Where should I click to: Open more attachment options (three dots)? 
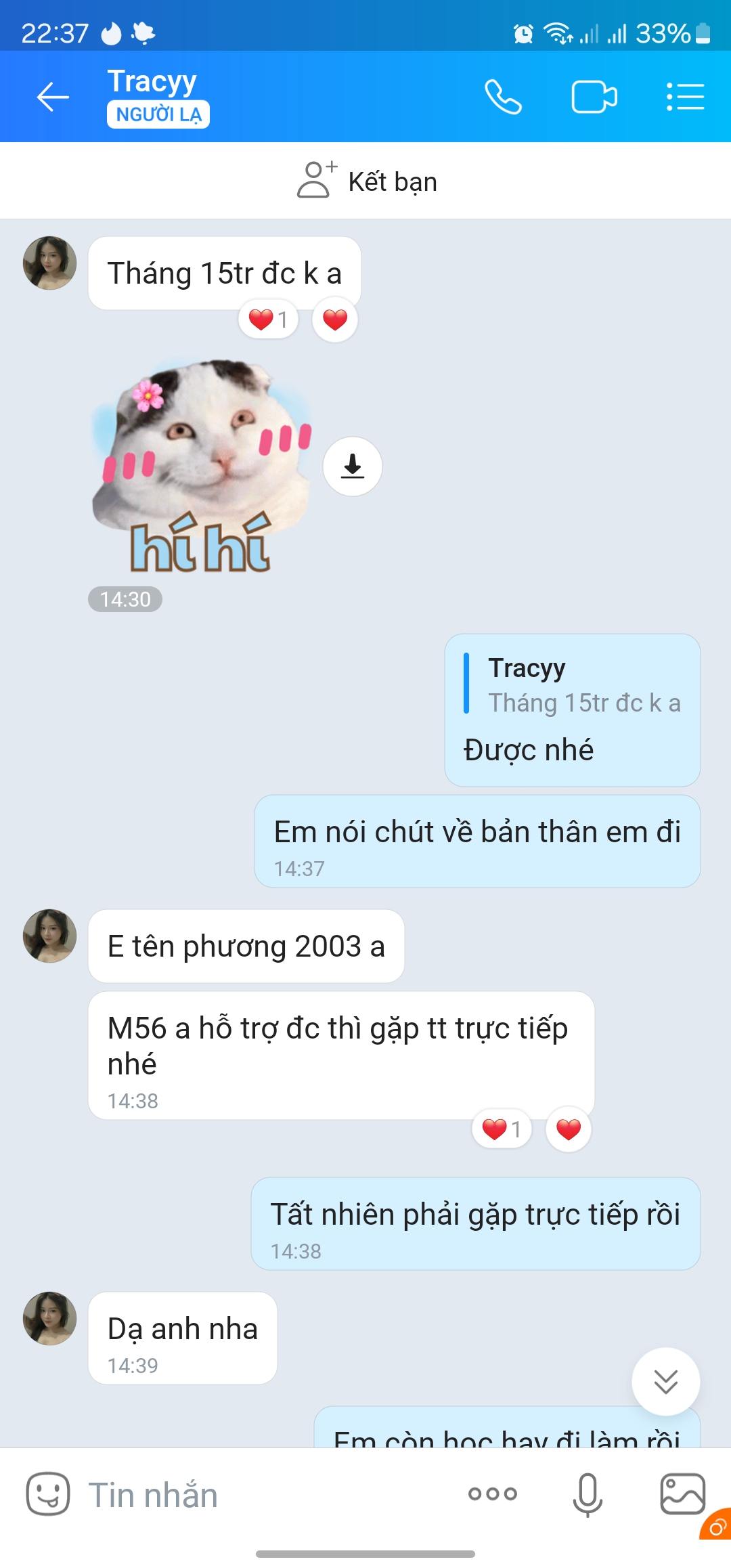492,1494
